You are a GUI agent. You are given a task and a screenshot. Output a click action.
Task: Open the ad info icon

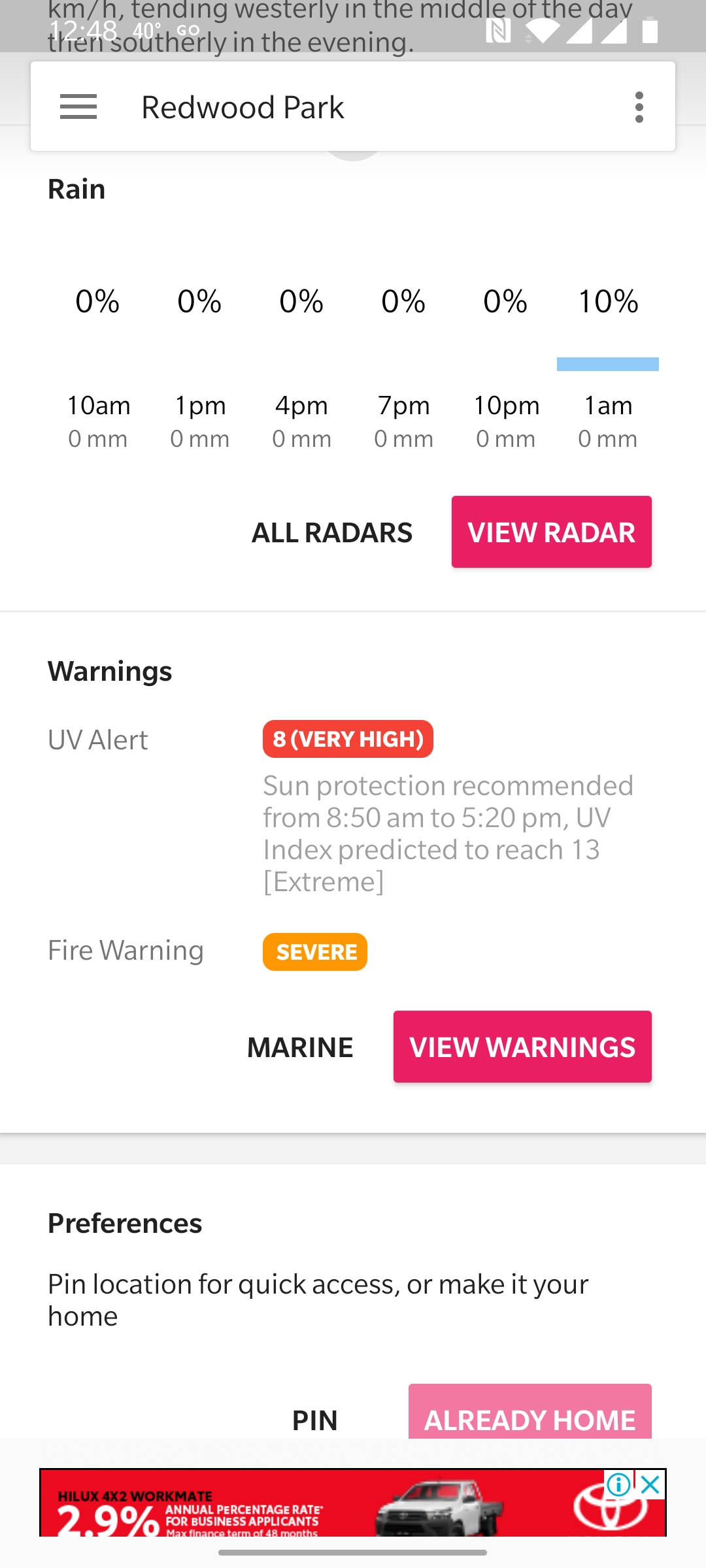(x=618, y=1485)
